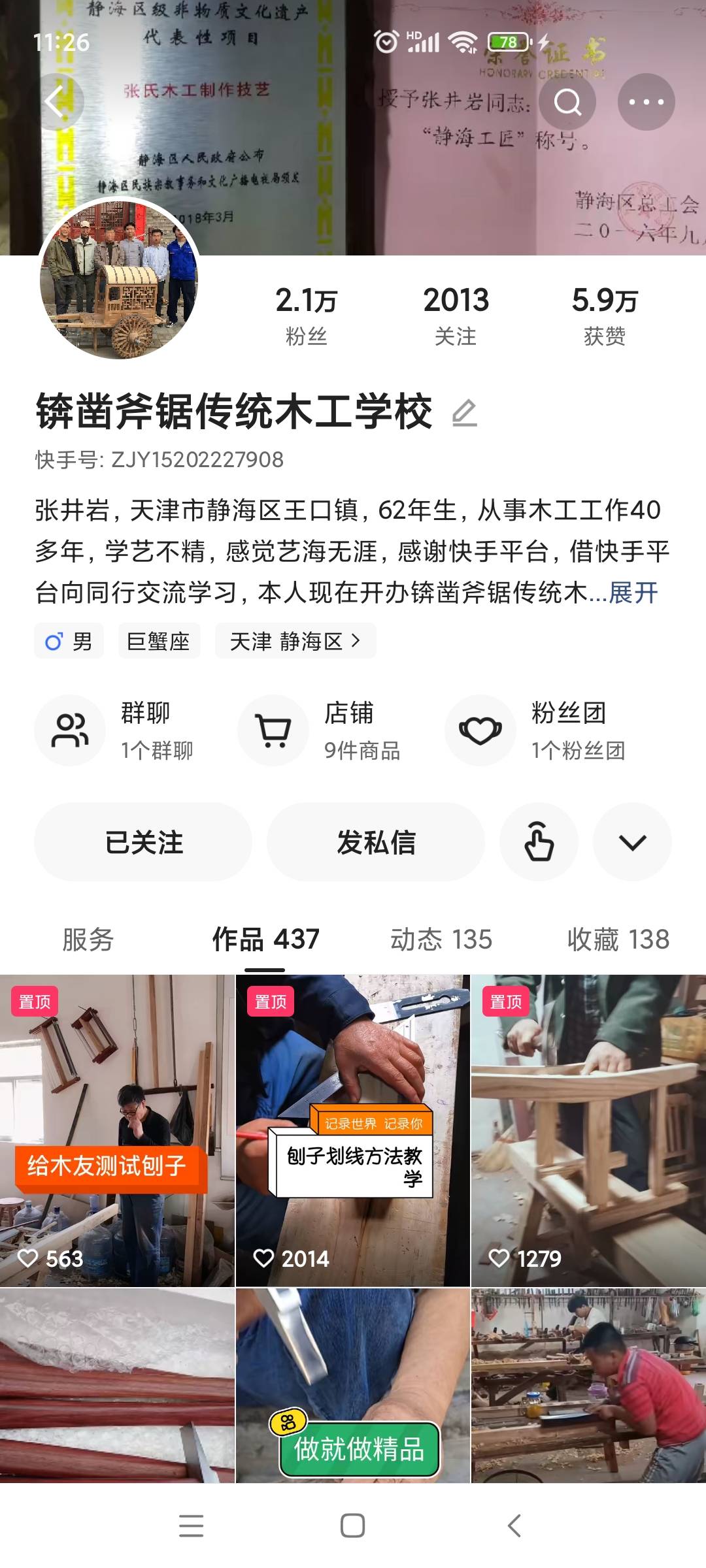Tap the poke hand icon button
Screen dimensions: 706x1568
click(539, 842)
